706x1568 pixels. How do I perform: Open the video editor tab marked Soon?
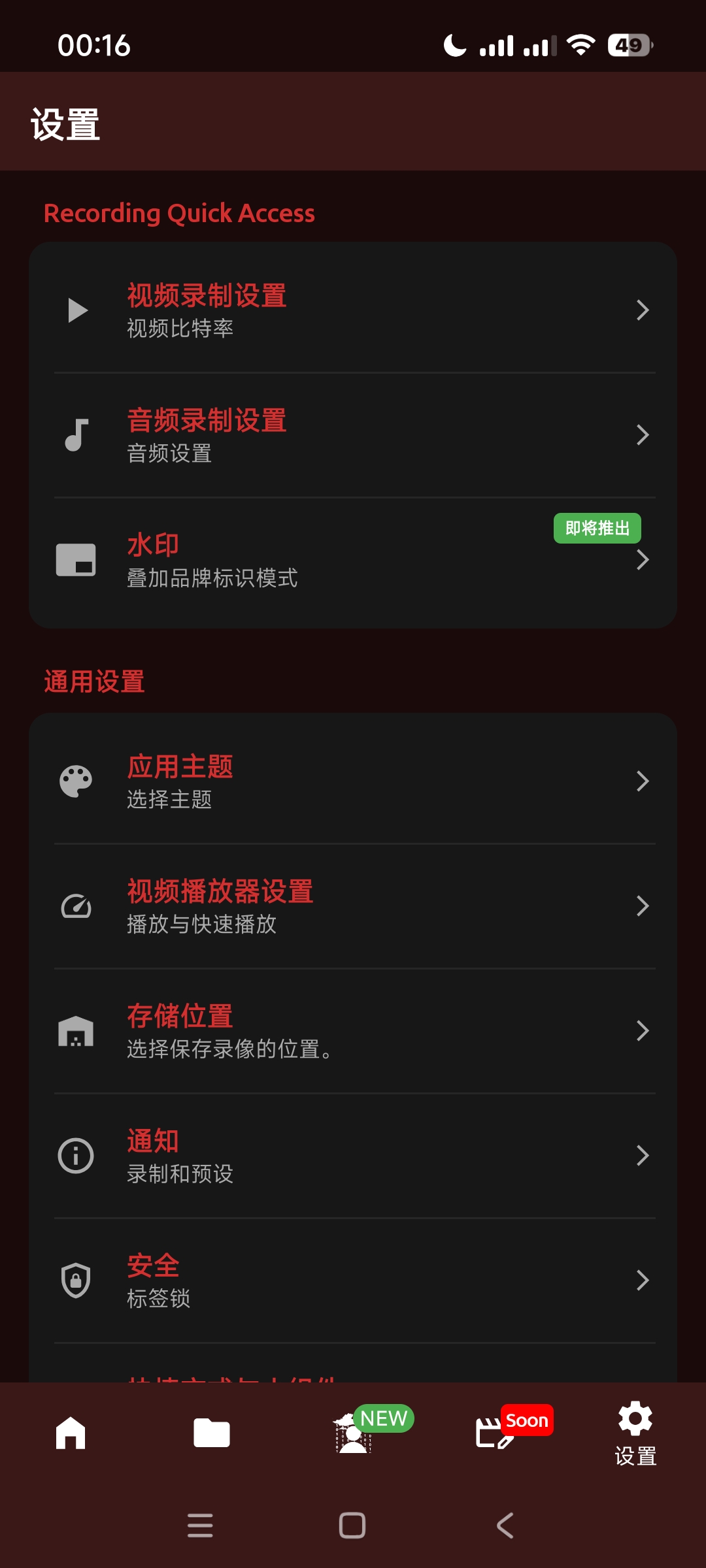(496, 1433)
